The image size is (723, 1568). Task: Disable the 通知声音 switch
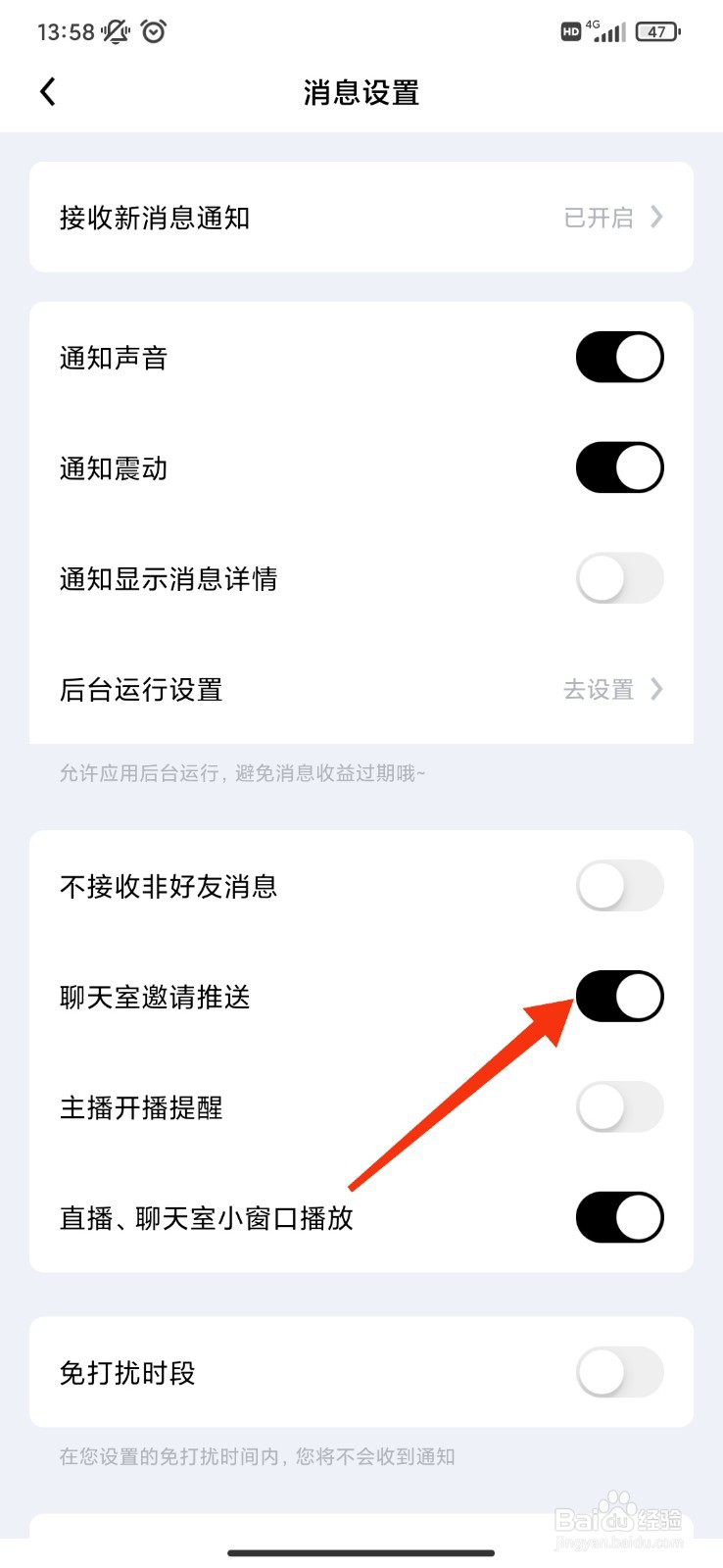pos(619,357)
